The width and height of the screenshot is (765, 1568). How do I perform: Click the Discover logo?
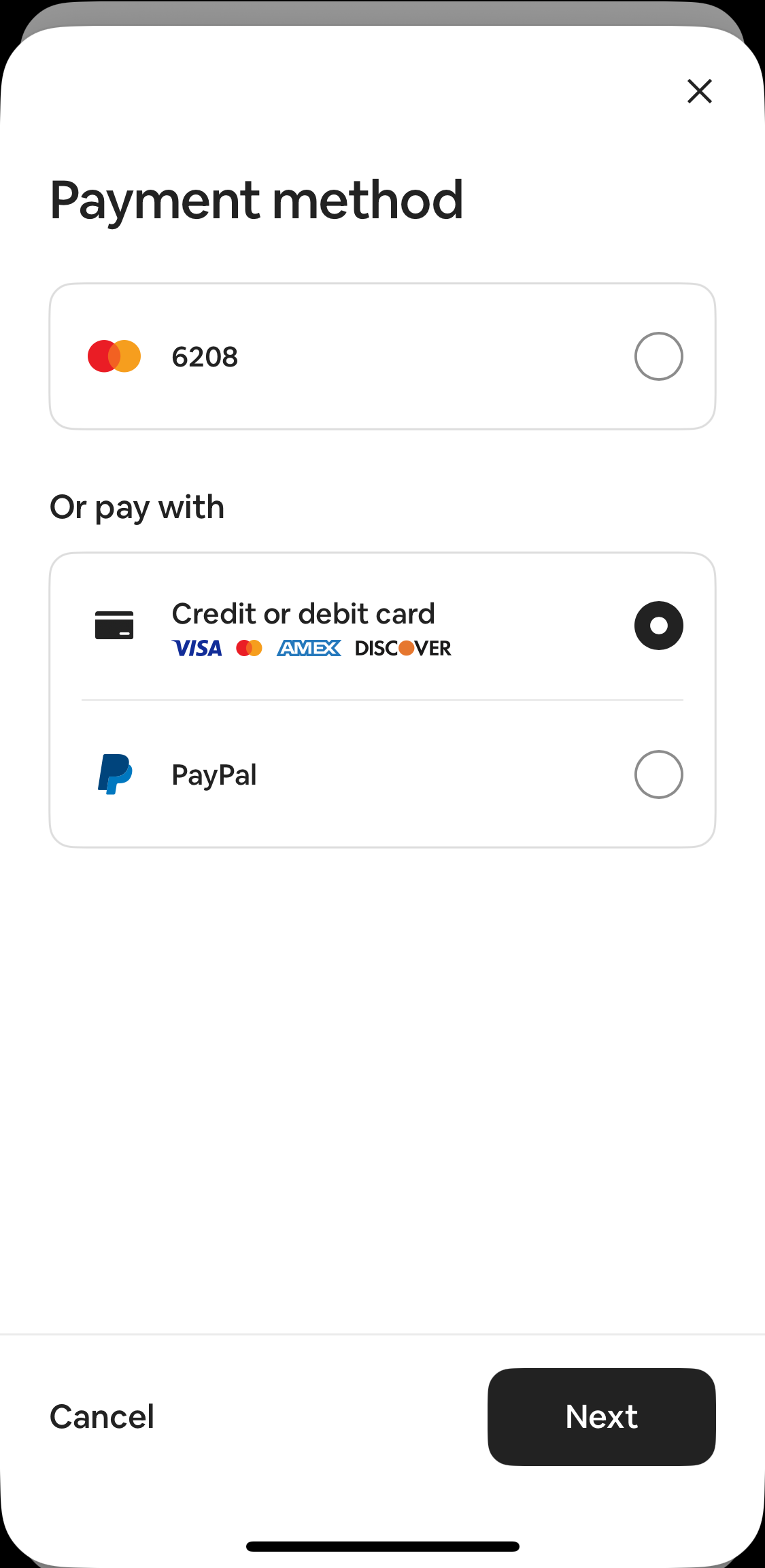(404, 647)
